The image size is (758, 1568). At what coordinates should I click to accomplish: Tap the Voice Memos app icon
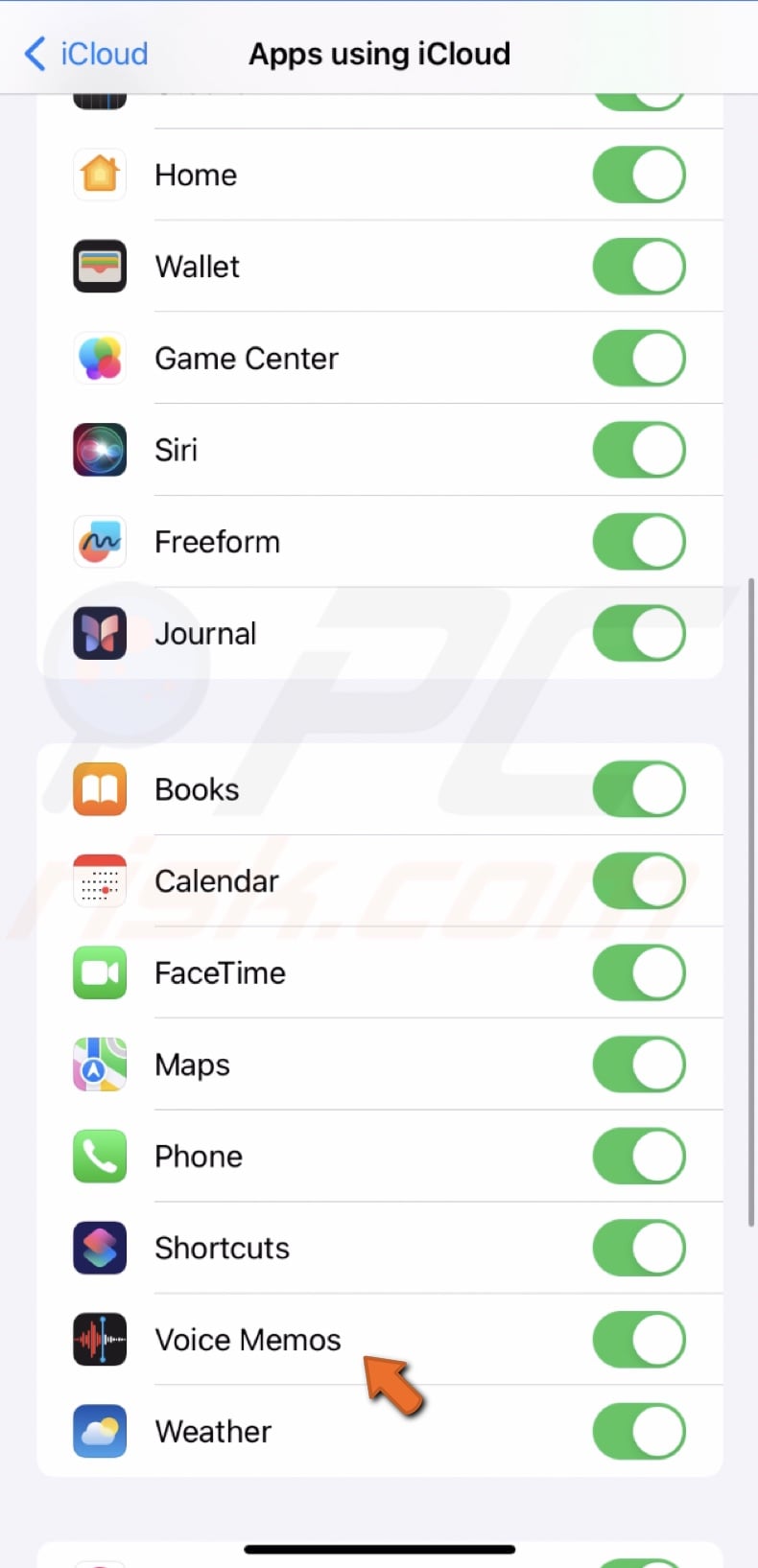pyautogui.click(x=99, y=1340)
